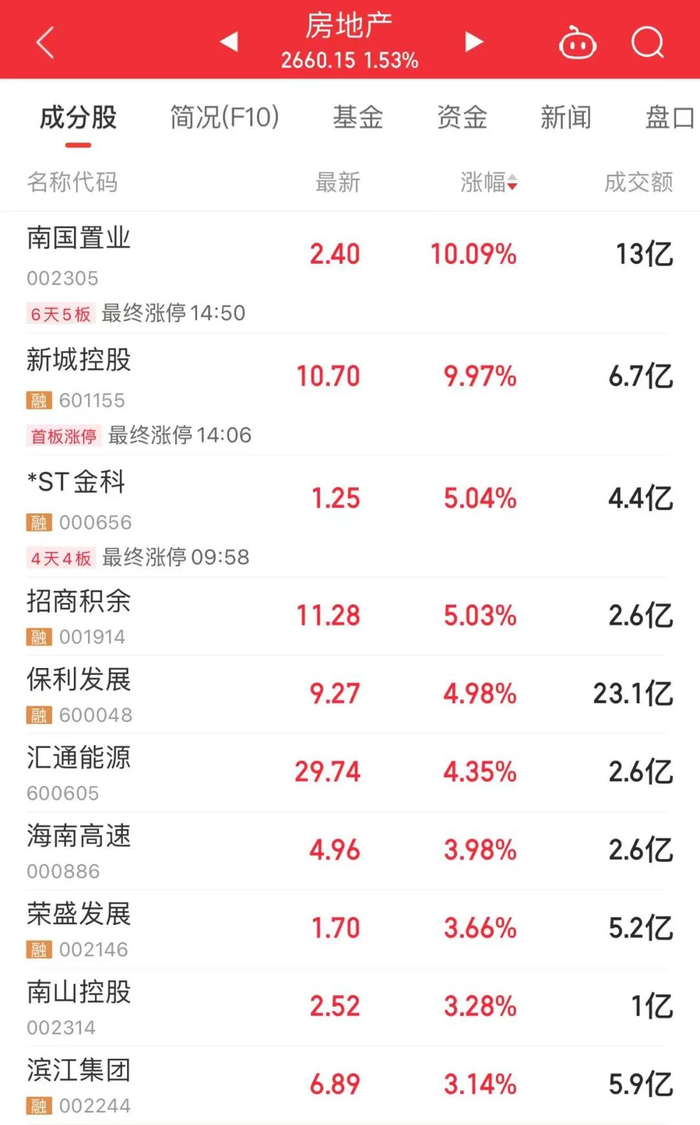Go back using the top-left arrow
Viewport: 700px width, 1125px height.
click(x=45, y=42)
